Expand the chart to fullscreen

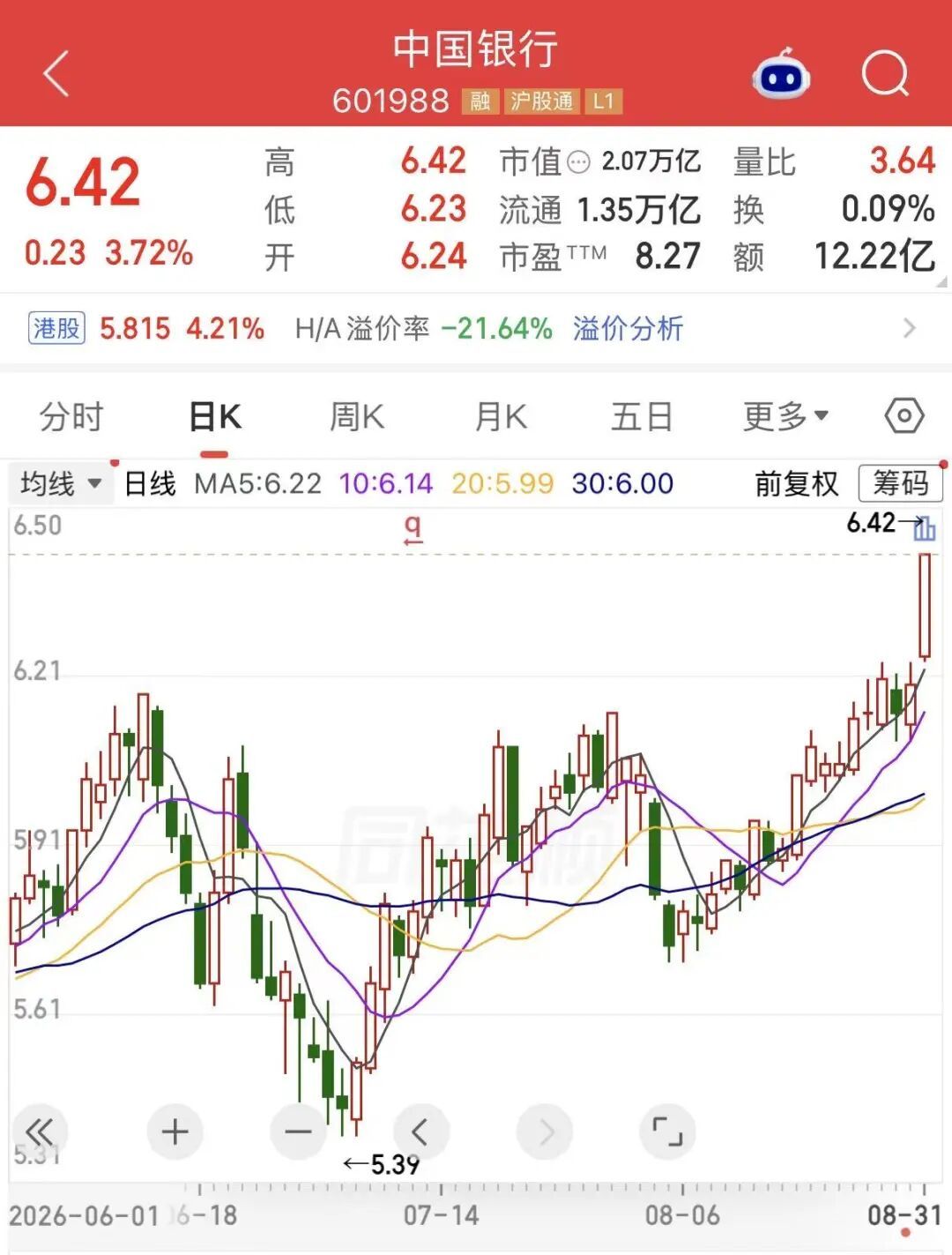(x=667, y=1132)
